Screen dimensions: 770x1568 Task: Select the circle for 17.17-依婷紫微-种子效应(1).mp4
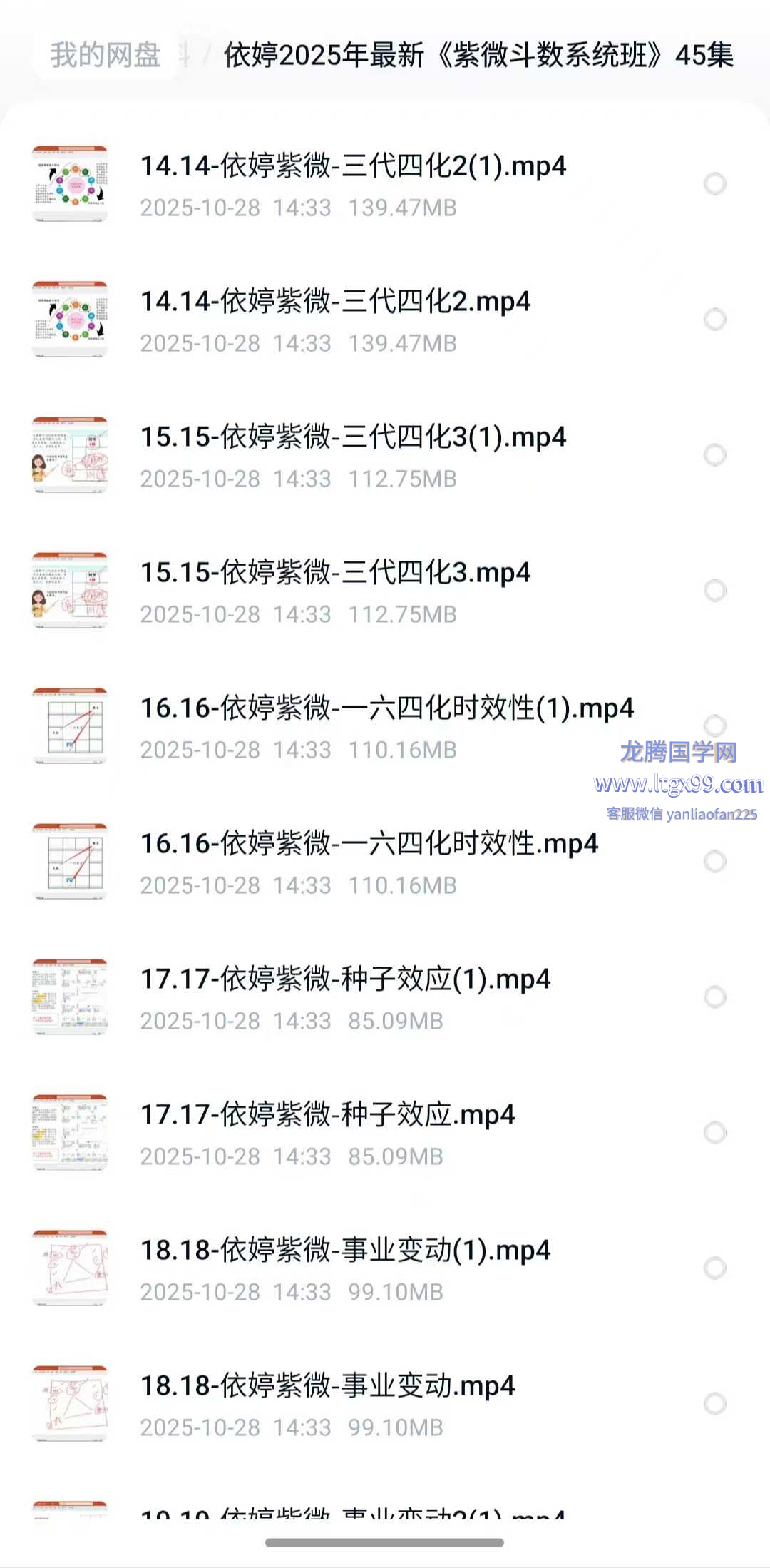click(714, 997)
